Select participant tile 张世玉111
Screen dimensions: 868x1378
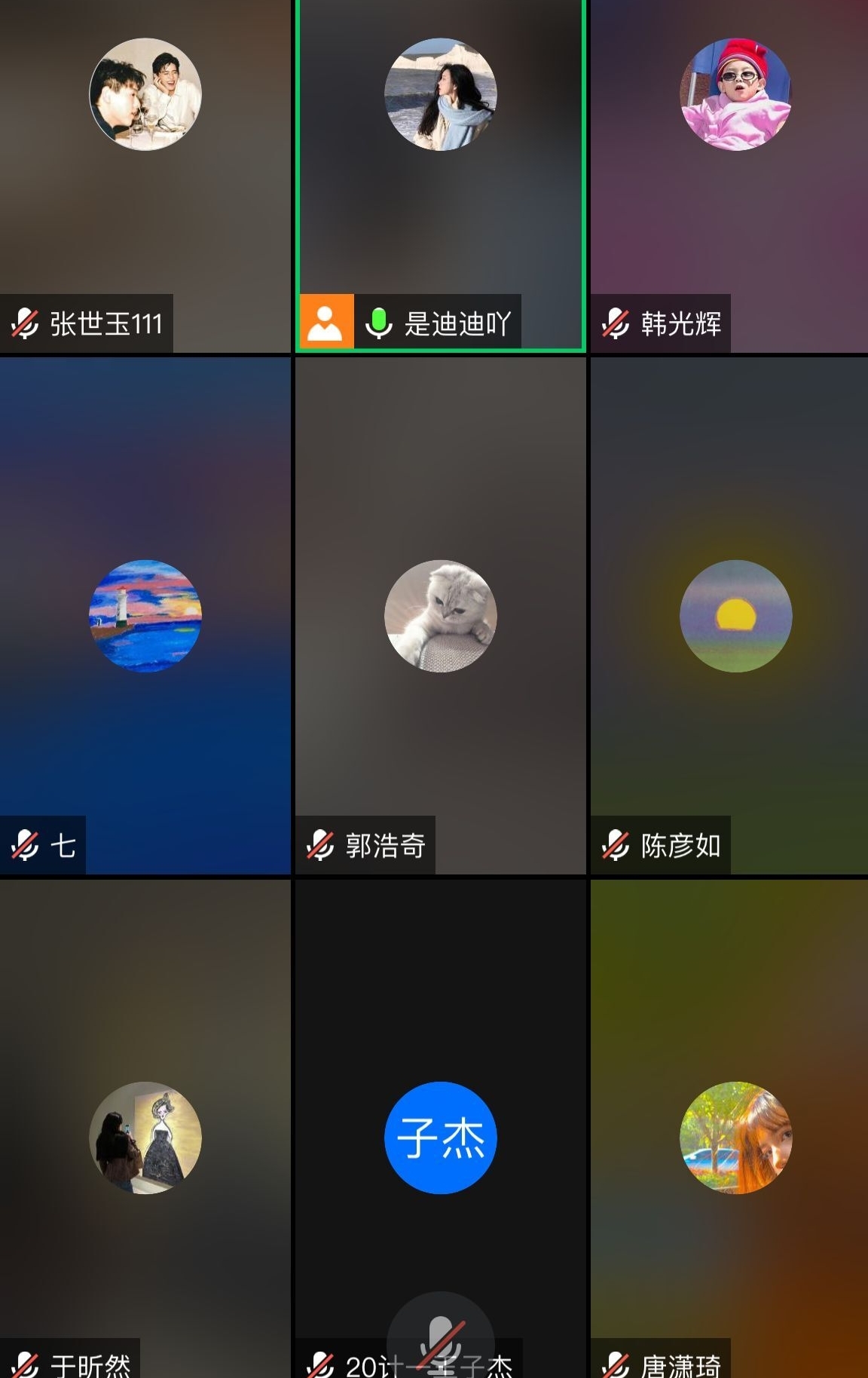click(145, 175)
